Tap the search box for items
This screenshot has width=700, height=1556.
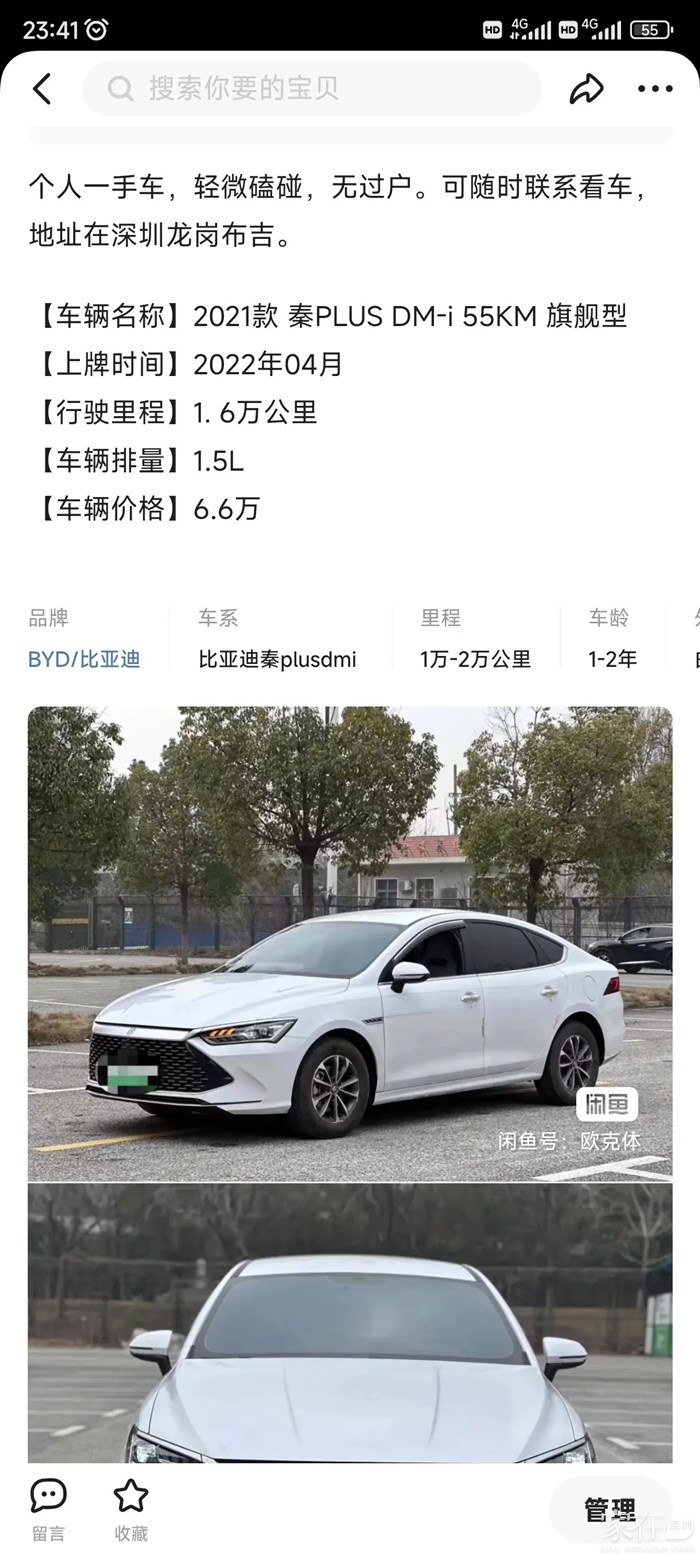[312, 89]
